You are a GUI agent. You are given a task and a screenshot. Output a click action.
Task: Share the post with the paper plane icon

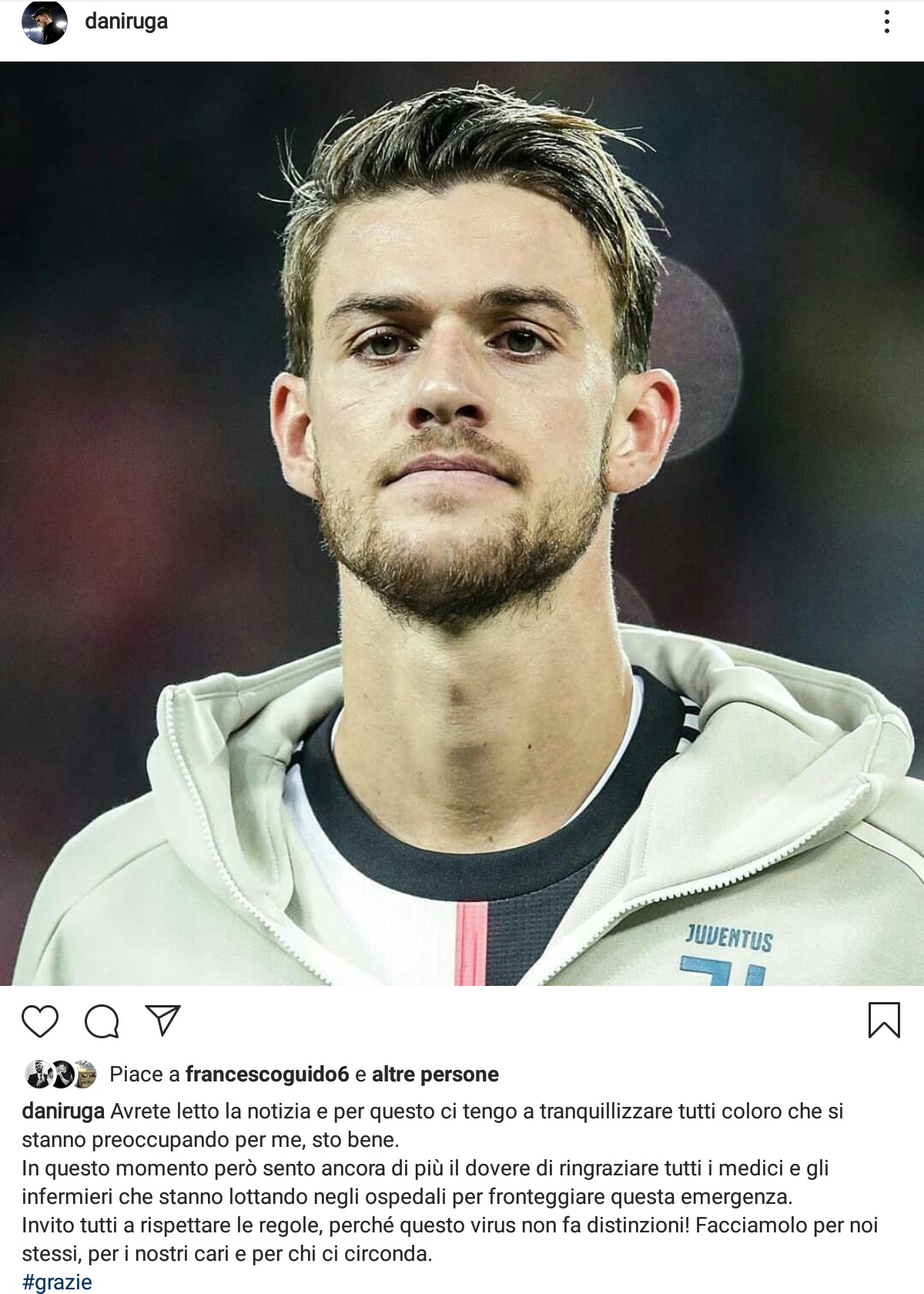tap(162, 1021)
